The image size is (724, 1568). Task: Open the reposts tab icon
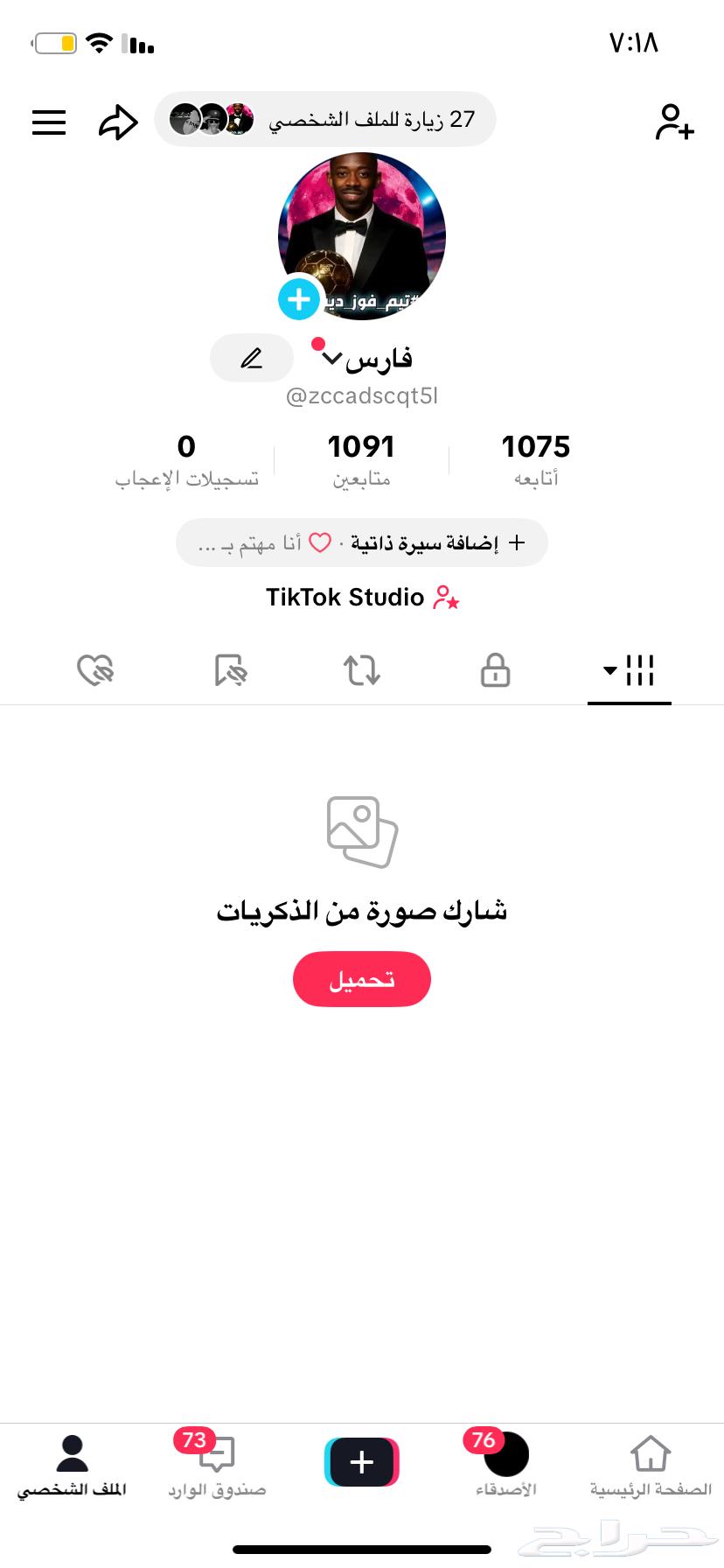(361, 670)
